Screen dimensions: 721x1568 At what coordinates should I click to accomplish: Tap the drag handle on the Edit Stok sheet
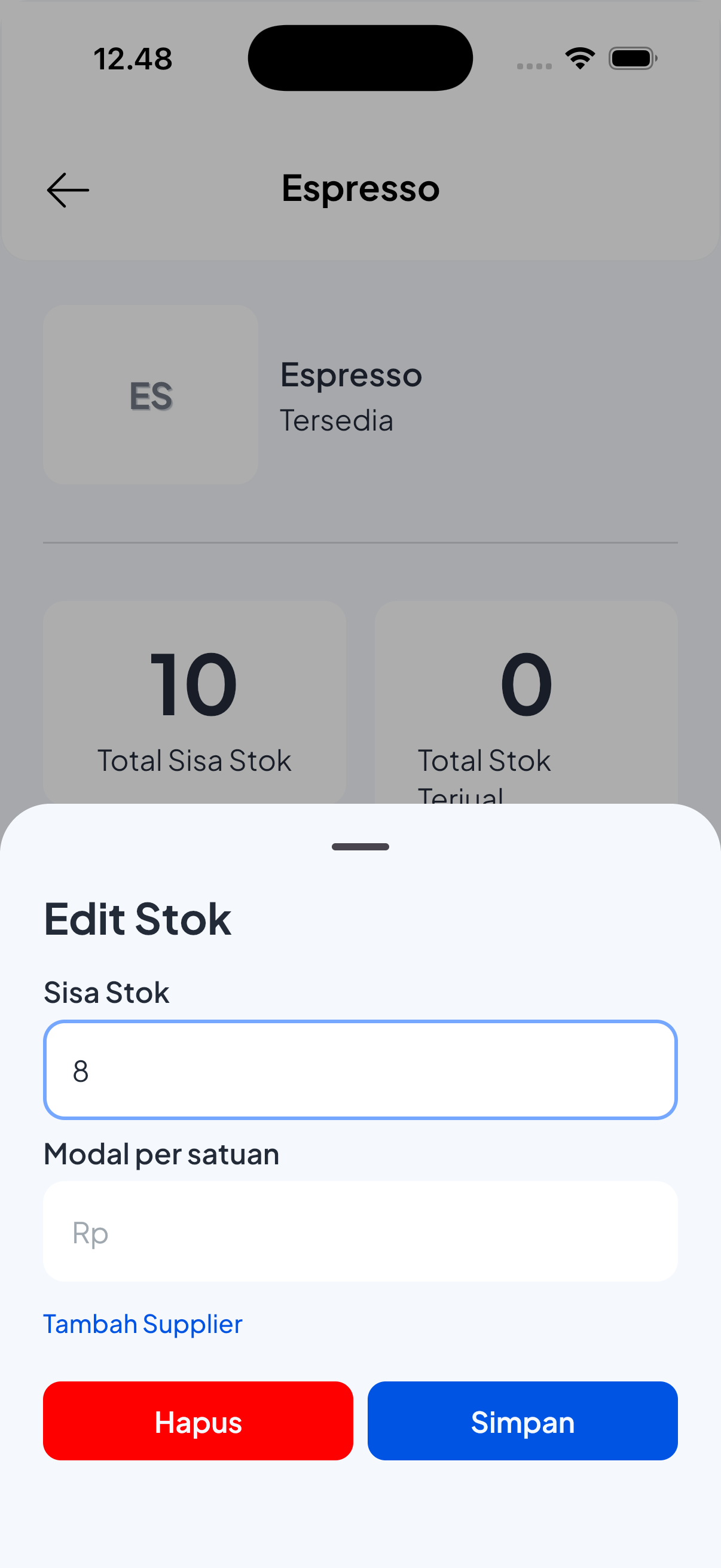tap(359, 846)
